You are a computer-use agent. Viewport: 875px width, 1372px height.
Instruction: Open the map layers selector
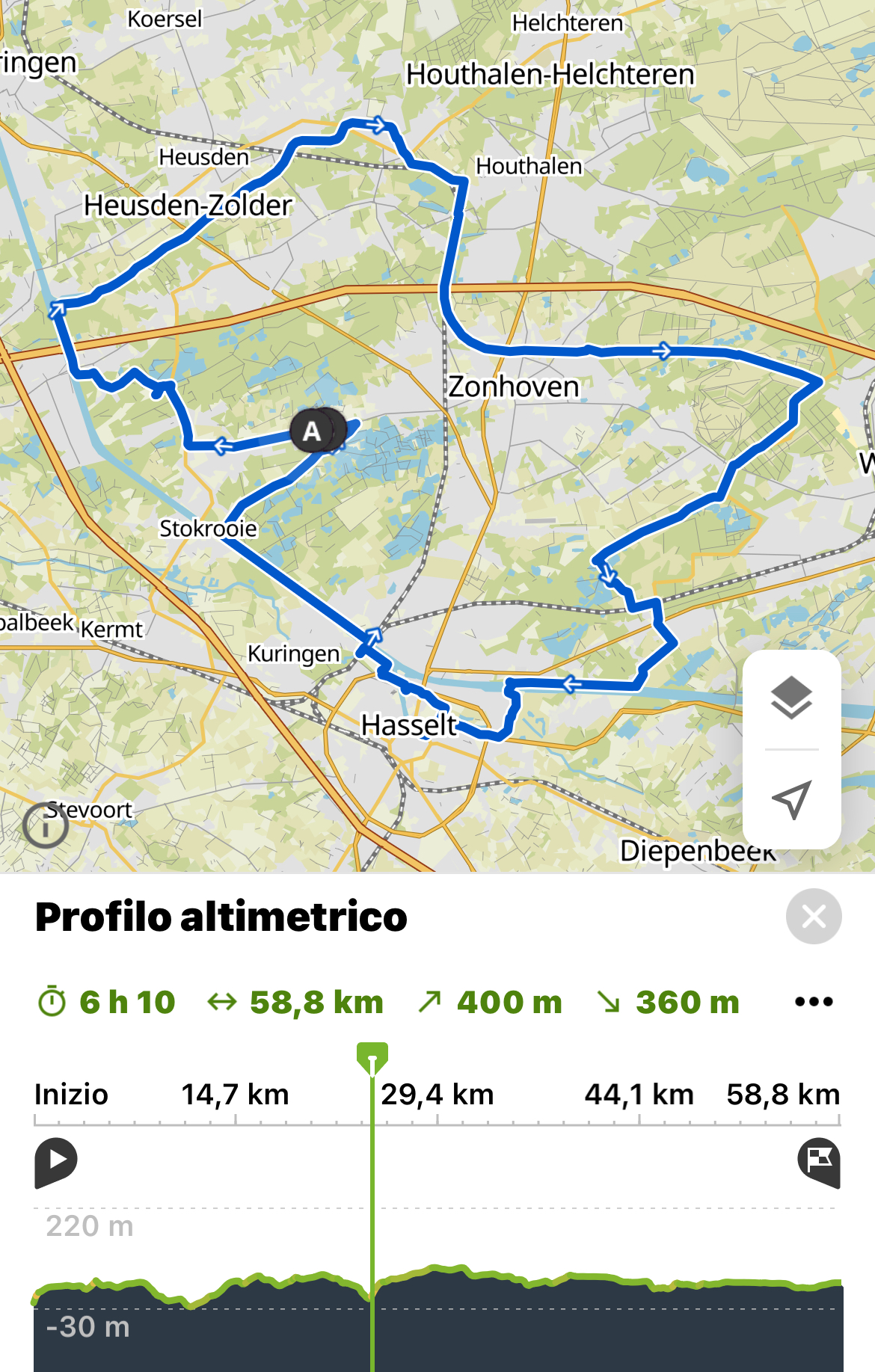point(791,698)
